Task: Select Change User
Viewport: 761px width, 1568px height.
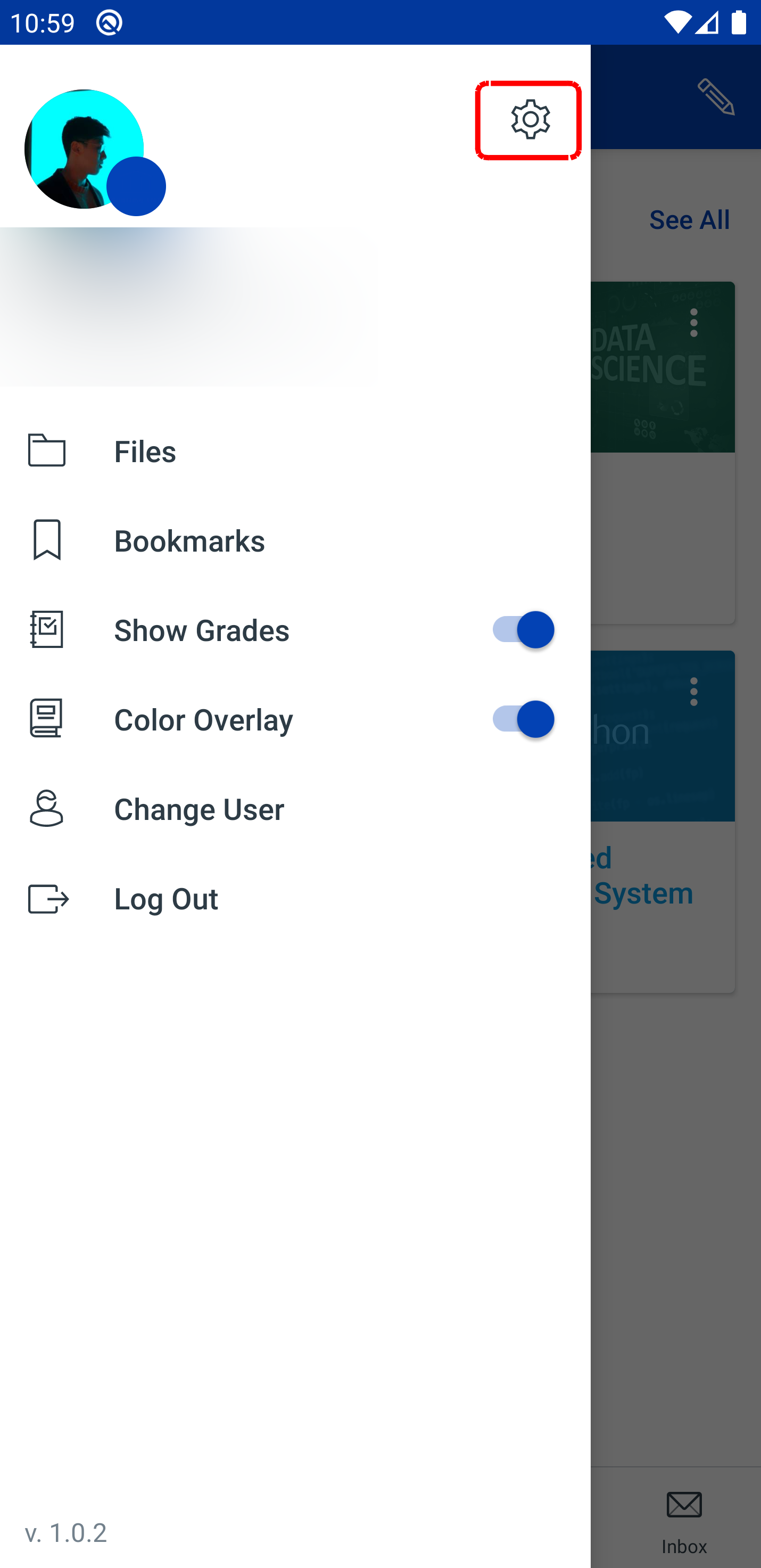Action: coord(199,809)
